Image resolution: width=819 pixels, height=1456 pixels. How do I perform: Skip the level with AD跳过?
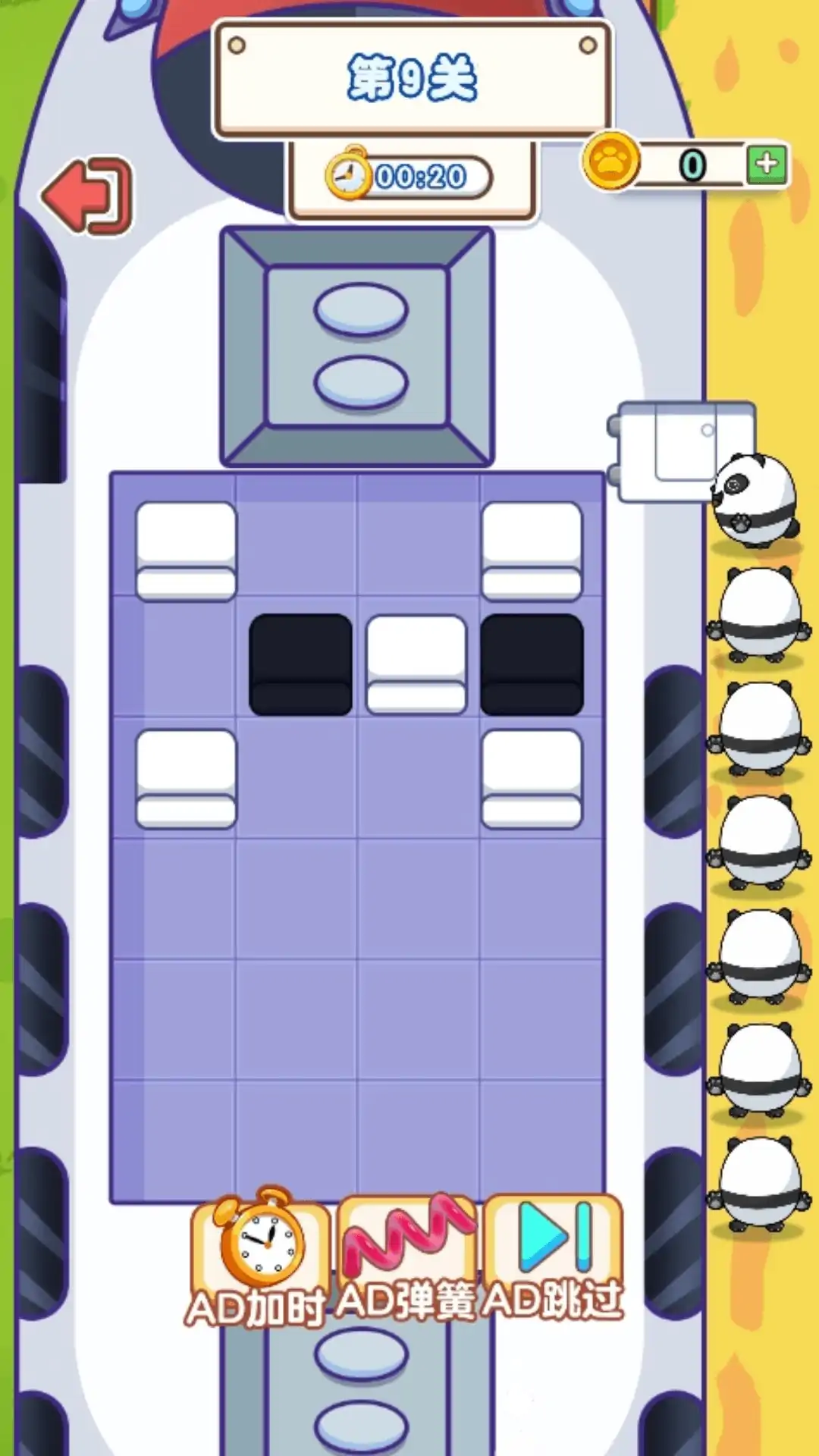point(554,1255)
